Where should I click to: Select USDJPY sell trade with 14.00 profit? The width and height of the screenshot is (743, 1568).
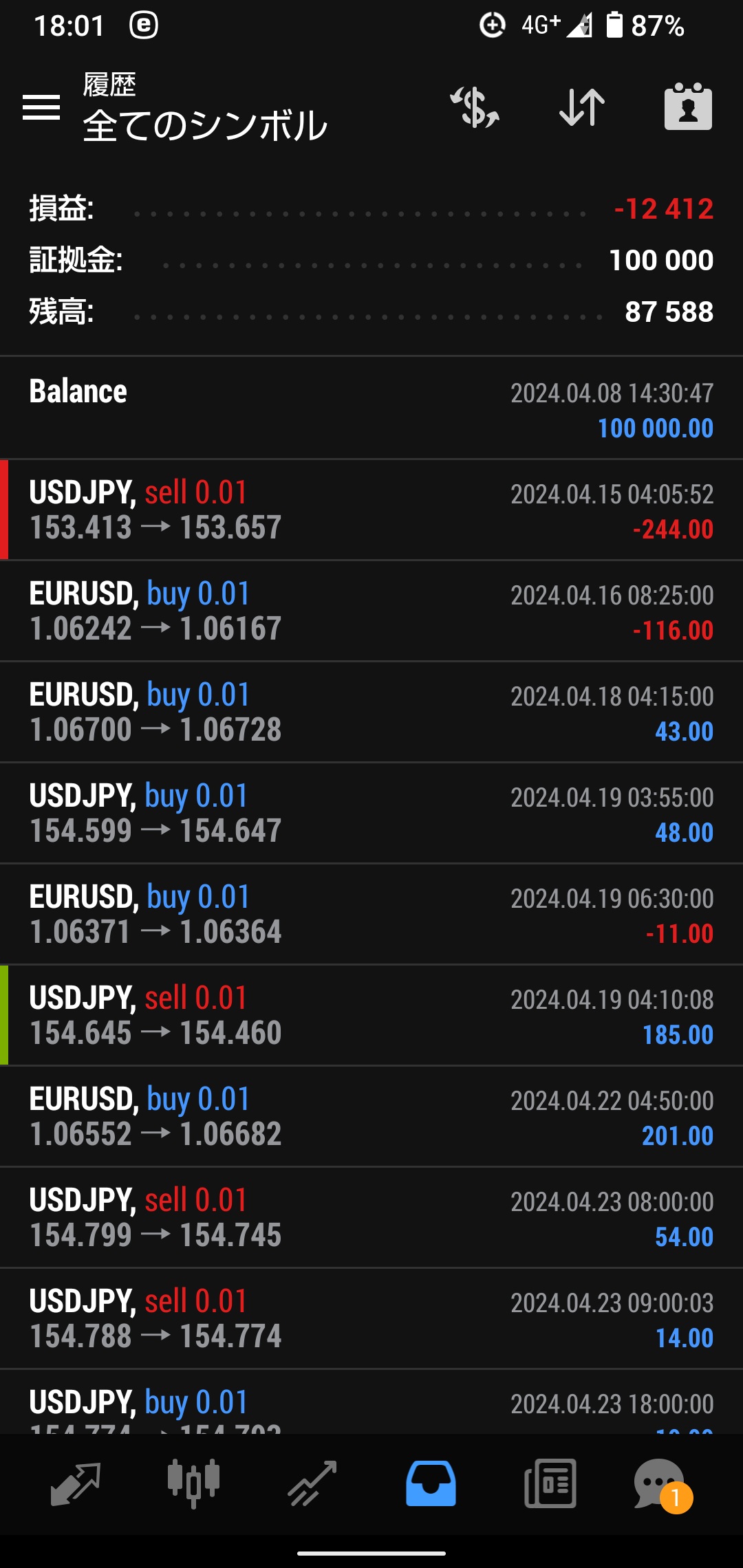371,1318
